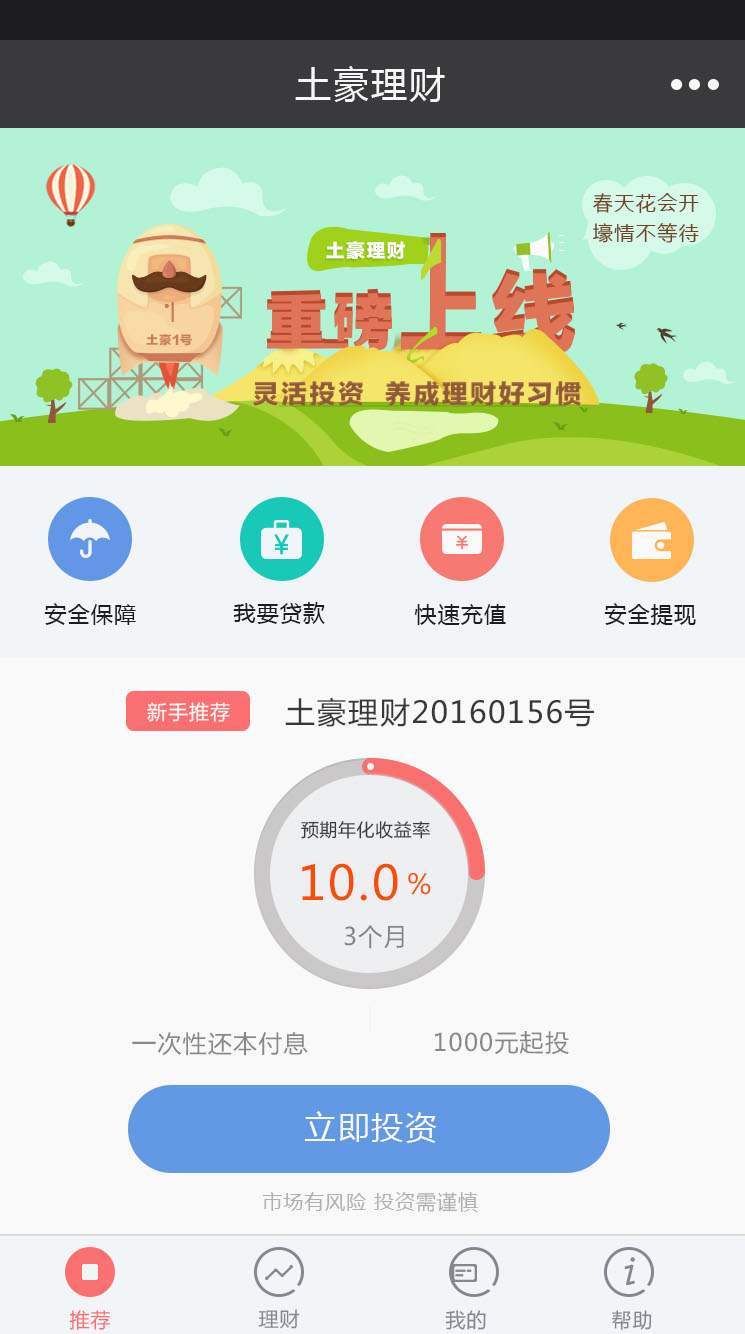
Task: Switch to the 我的 tab
Action: 466,1285
